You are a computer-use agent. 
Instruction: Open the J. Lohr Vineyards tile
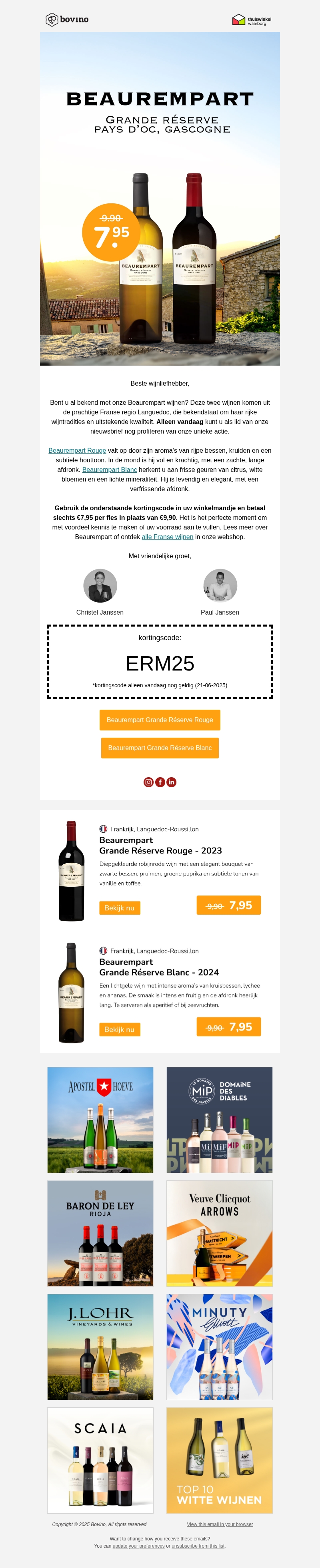click(x=100, y=1347)
